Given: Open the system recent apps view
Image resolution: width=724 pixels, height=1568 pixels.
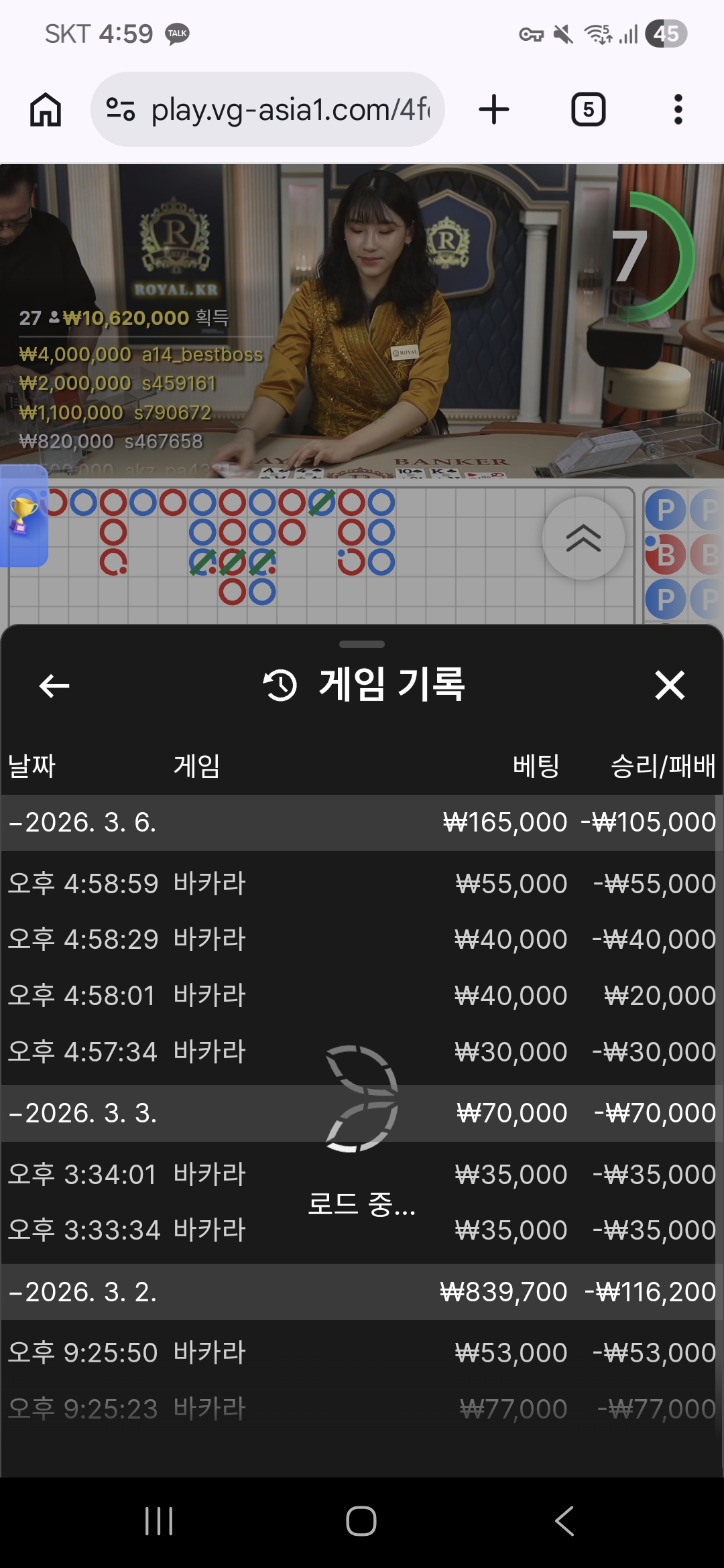Looking at the screenshot, I should click(160, 1521).
